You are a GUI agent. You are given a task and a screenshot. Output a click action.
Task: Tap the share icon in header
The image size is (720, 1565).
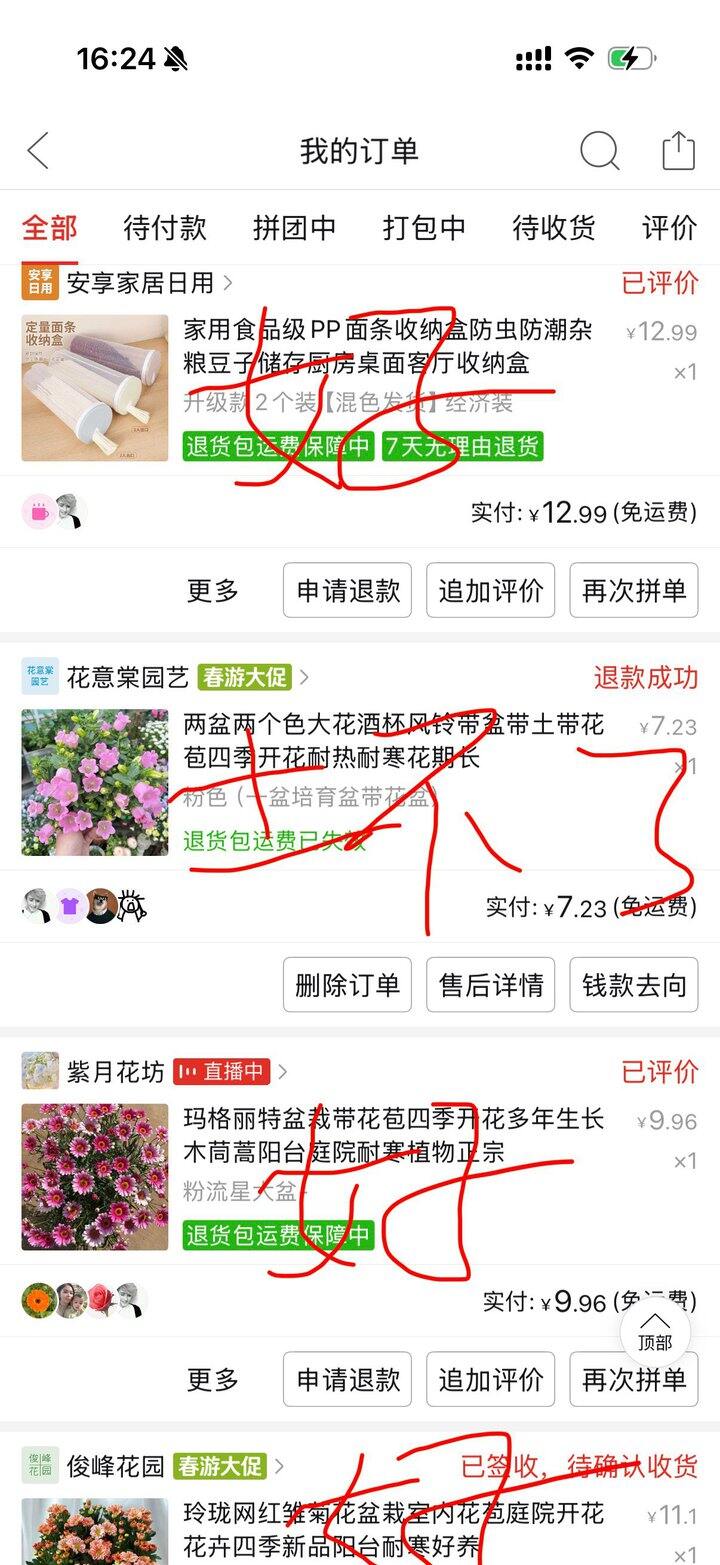[x=678, y=150]
